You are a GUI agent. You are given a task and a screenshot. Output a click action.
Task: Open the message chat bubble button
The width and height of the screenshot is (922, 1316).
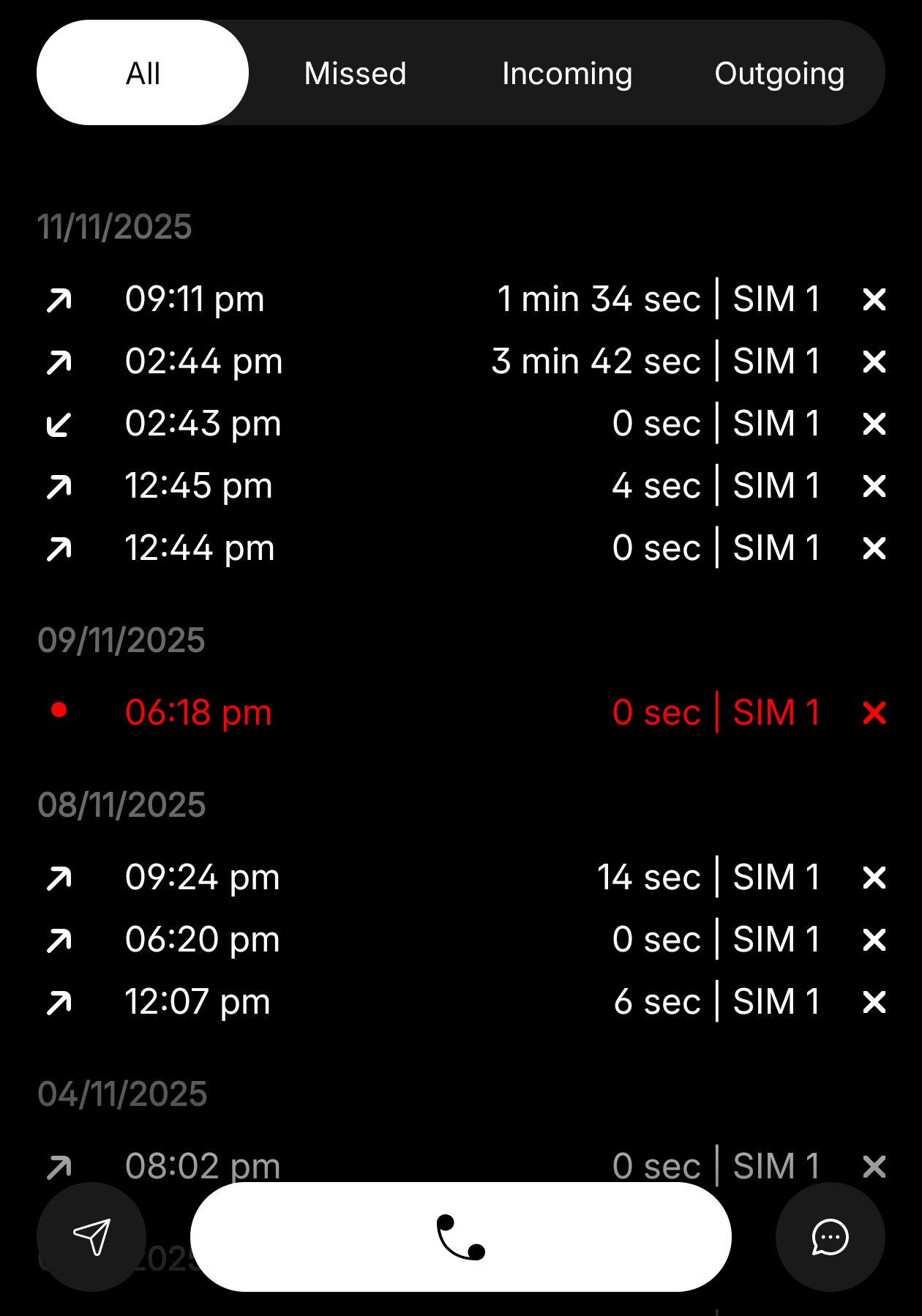coord(830,1237)
